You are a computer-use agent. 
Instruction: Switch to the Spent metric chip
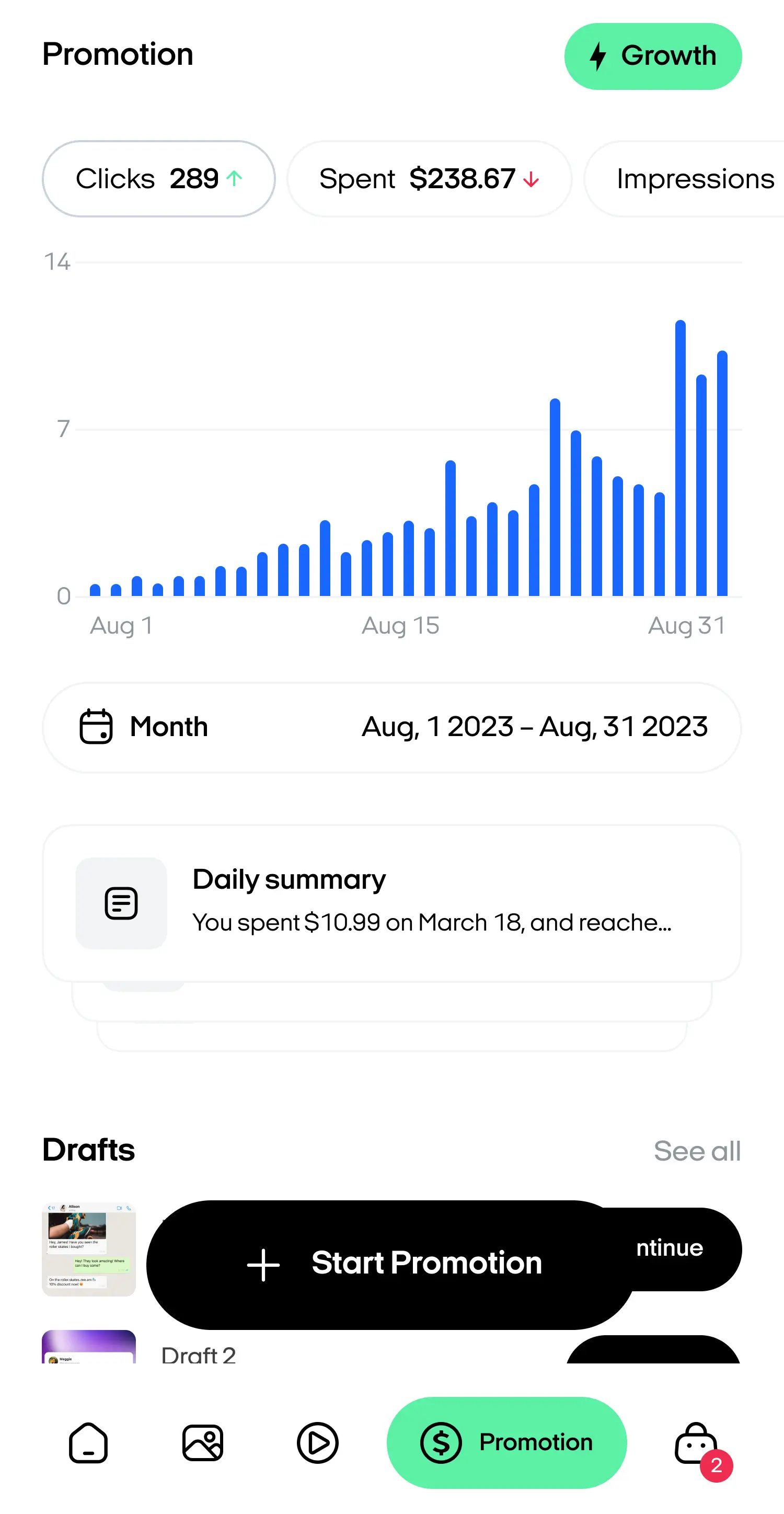(429, 179)
